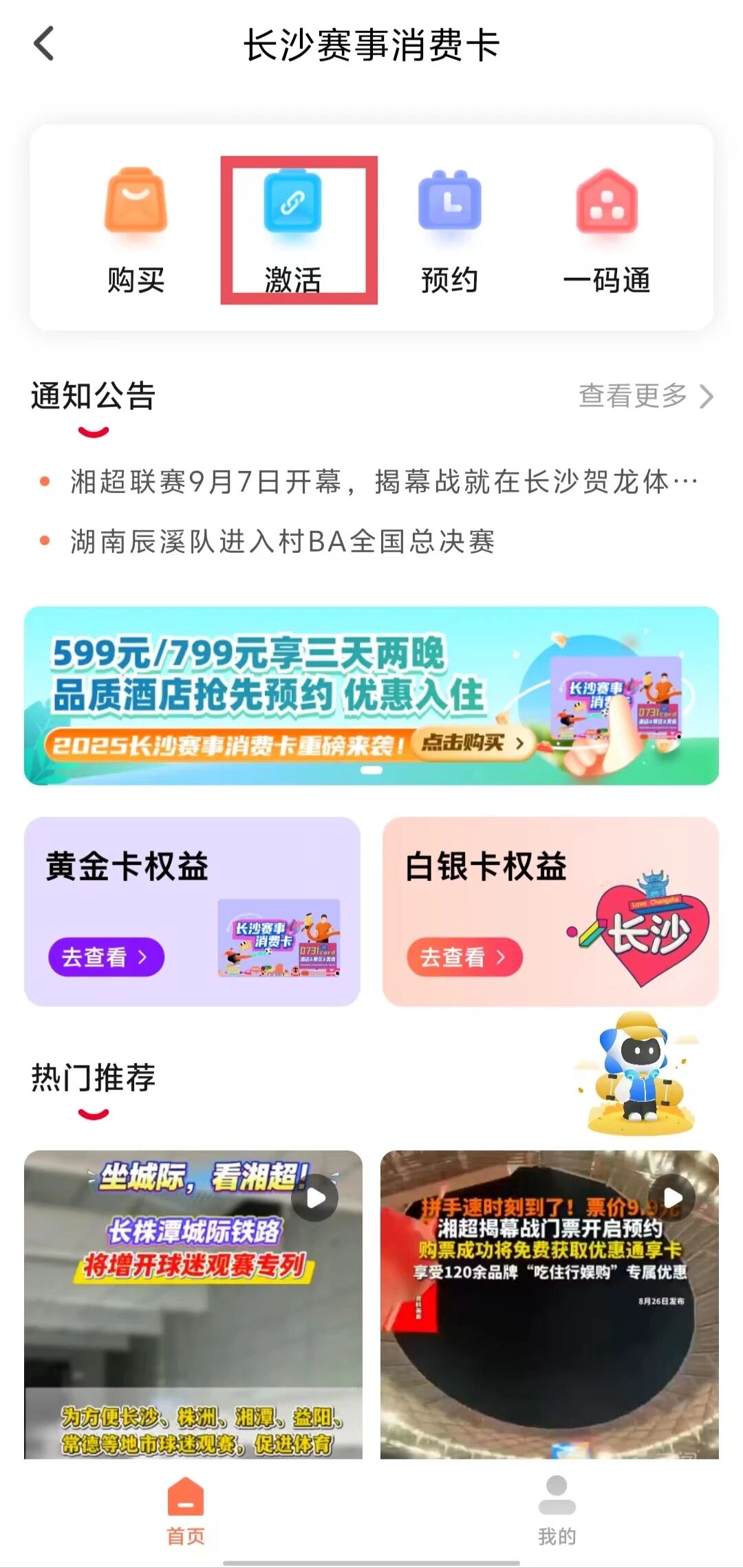Screen dimensions: 743x1568
Task: Switch to the 我的 tab
Action: pos(557,1510)
